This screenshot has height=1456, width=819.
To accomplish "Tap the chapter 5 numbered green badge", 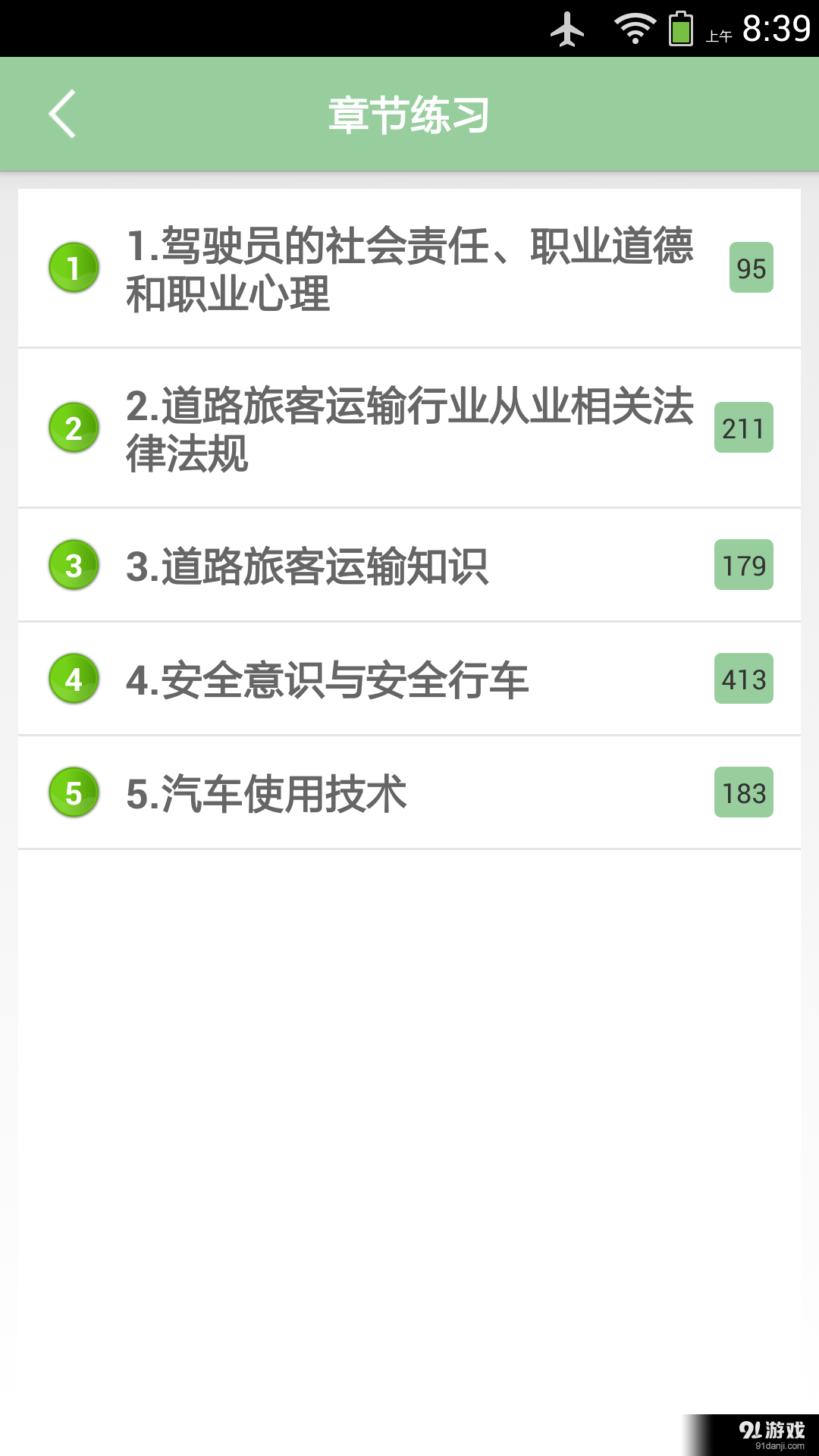I will [x=73, y=792].
